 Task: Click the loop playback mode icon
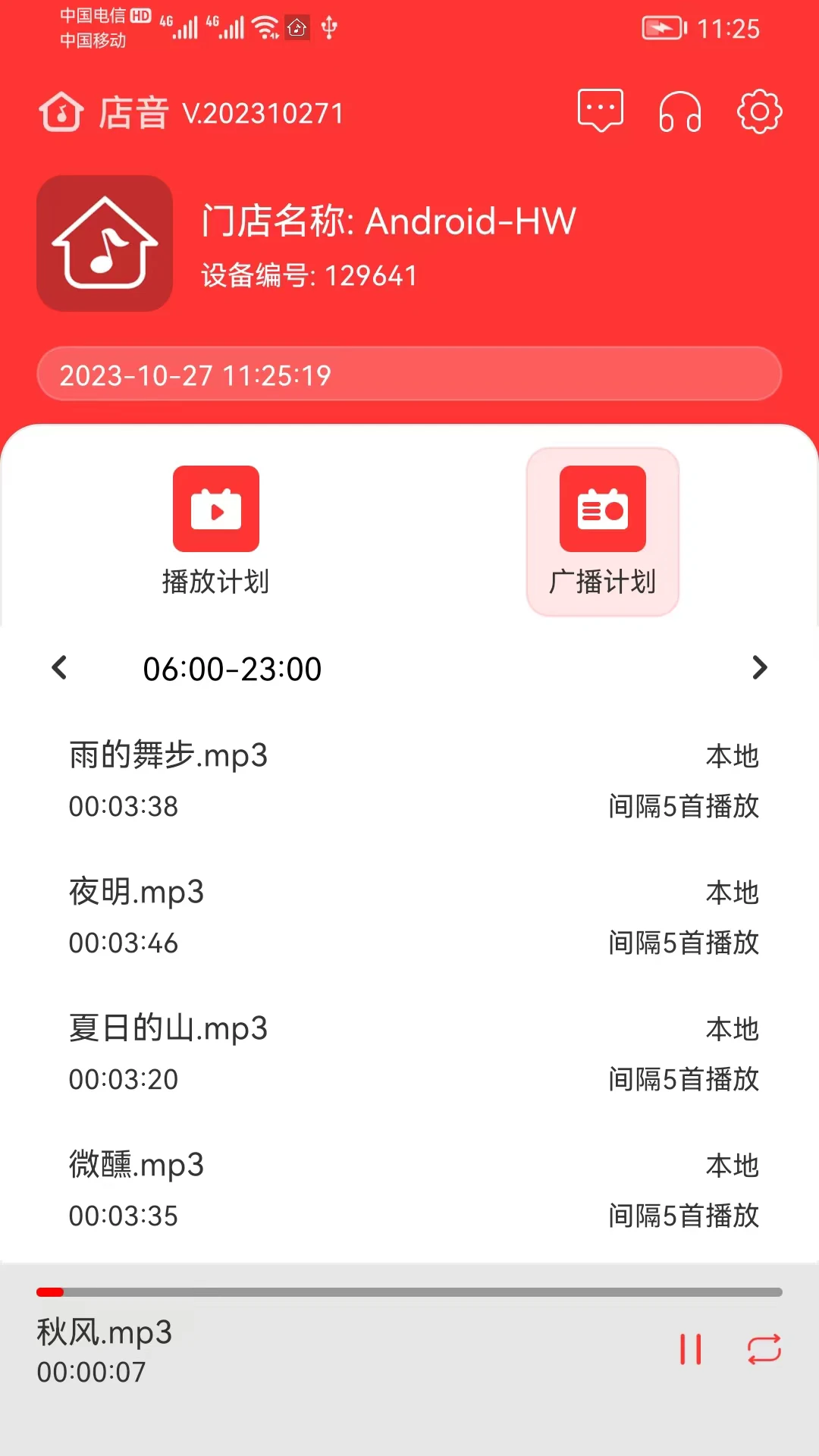point(764,1350)
